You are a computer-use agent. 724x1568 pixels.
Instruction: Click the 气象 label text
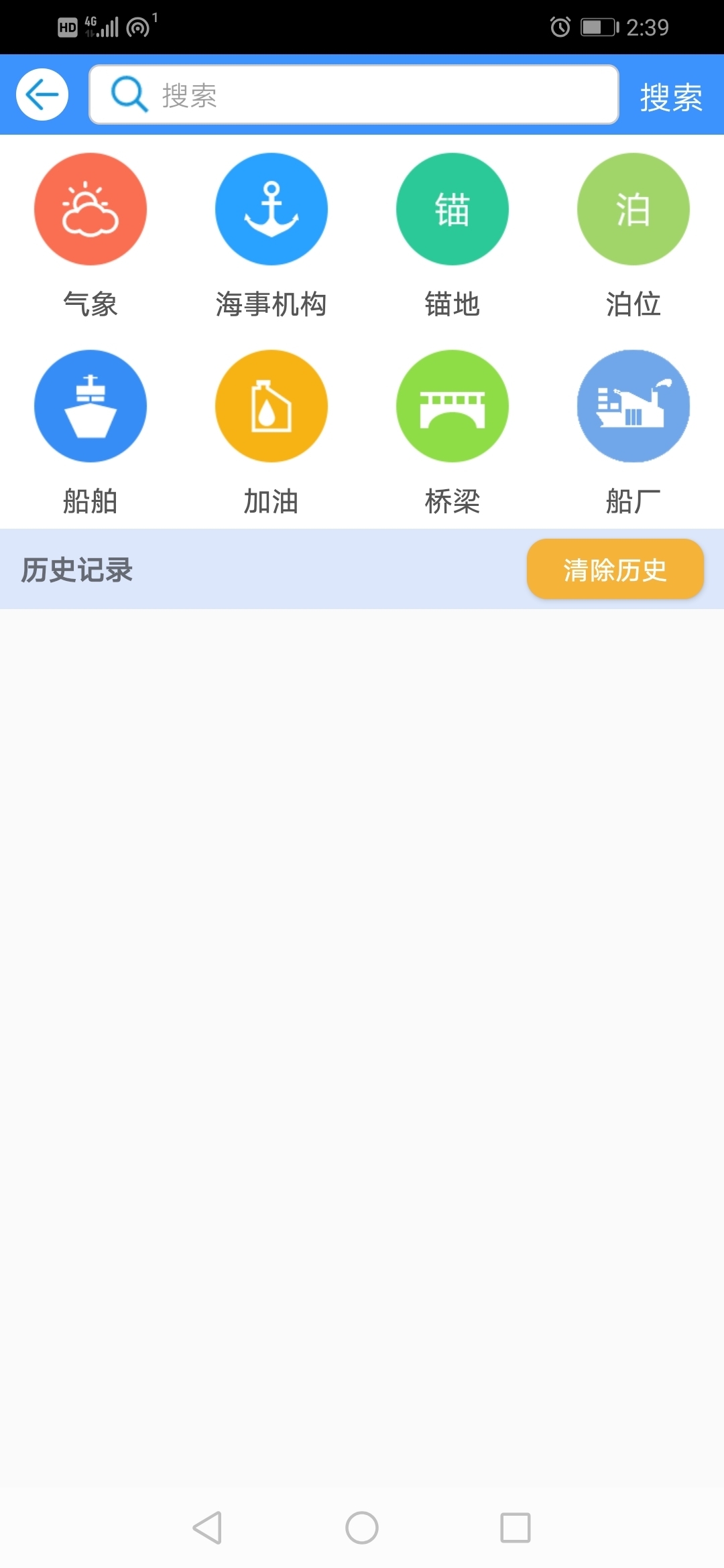click(x=90, y=305)
